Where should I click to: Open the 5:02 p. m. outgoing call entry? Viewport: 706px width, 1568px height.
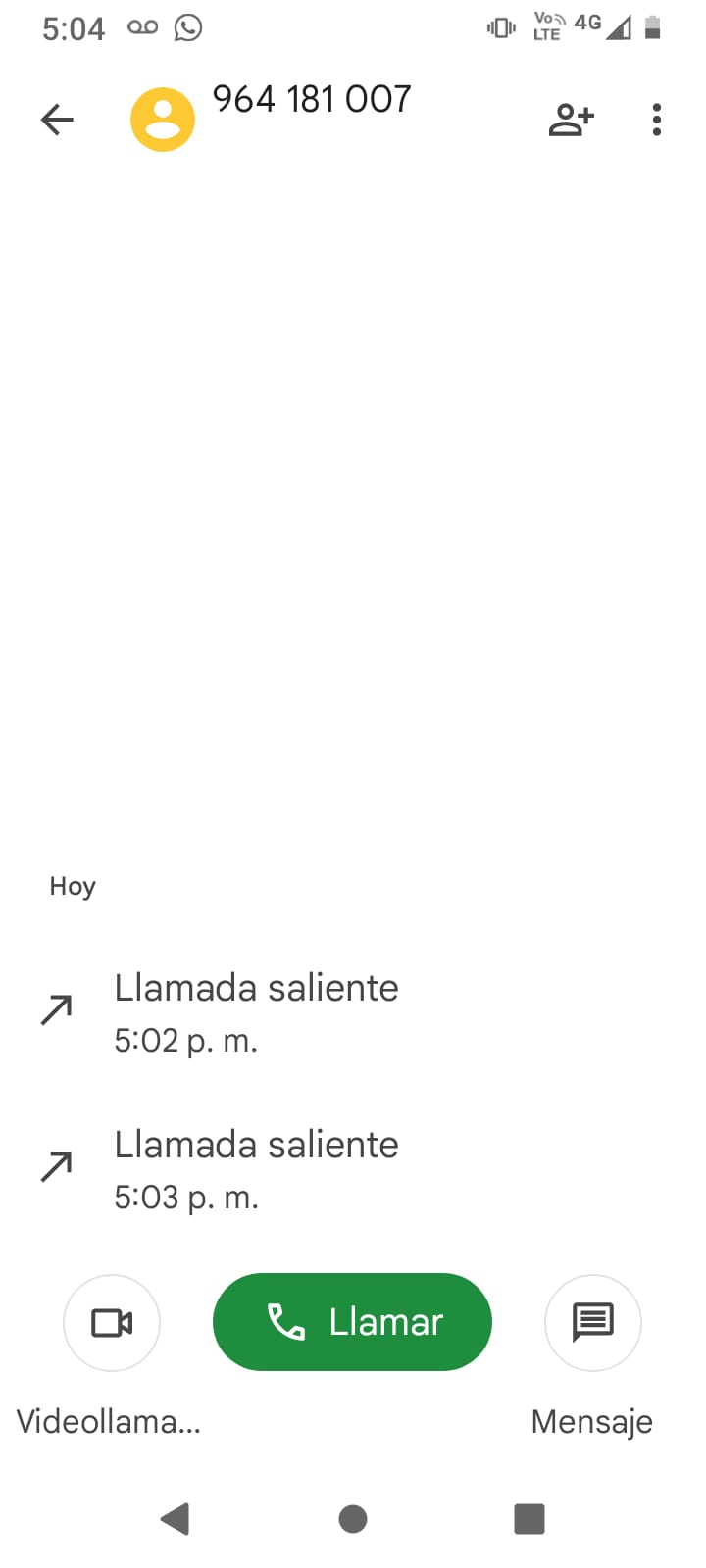[x=255, y=1012]
